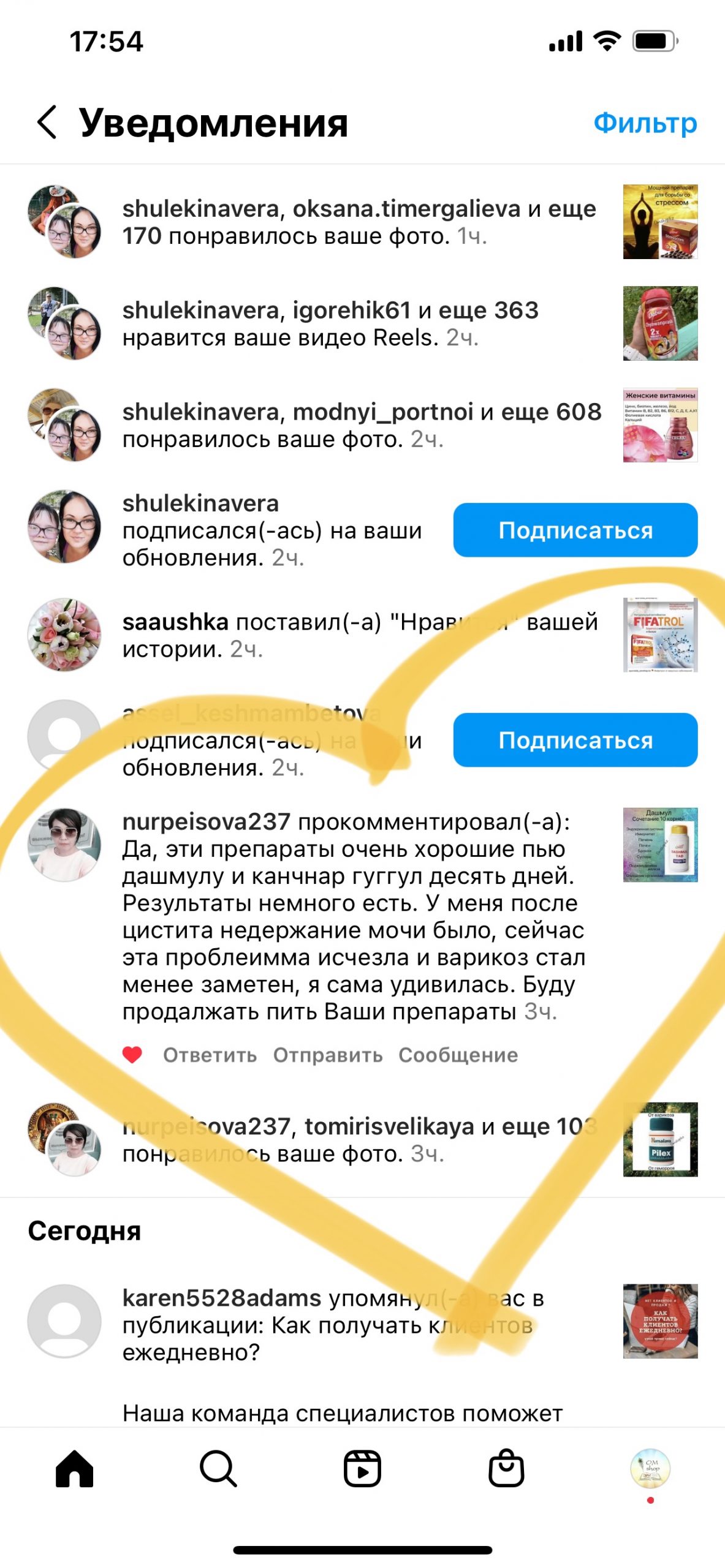Go to the Home tab

pyautogui.click(x=74, y=1468)
